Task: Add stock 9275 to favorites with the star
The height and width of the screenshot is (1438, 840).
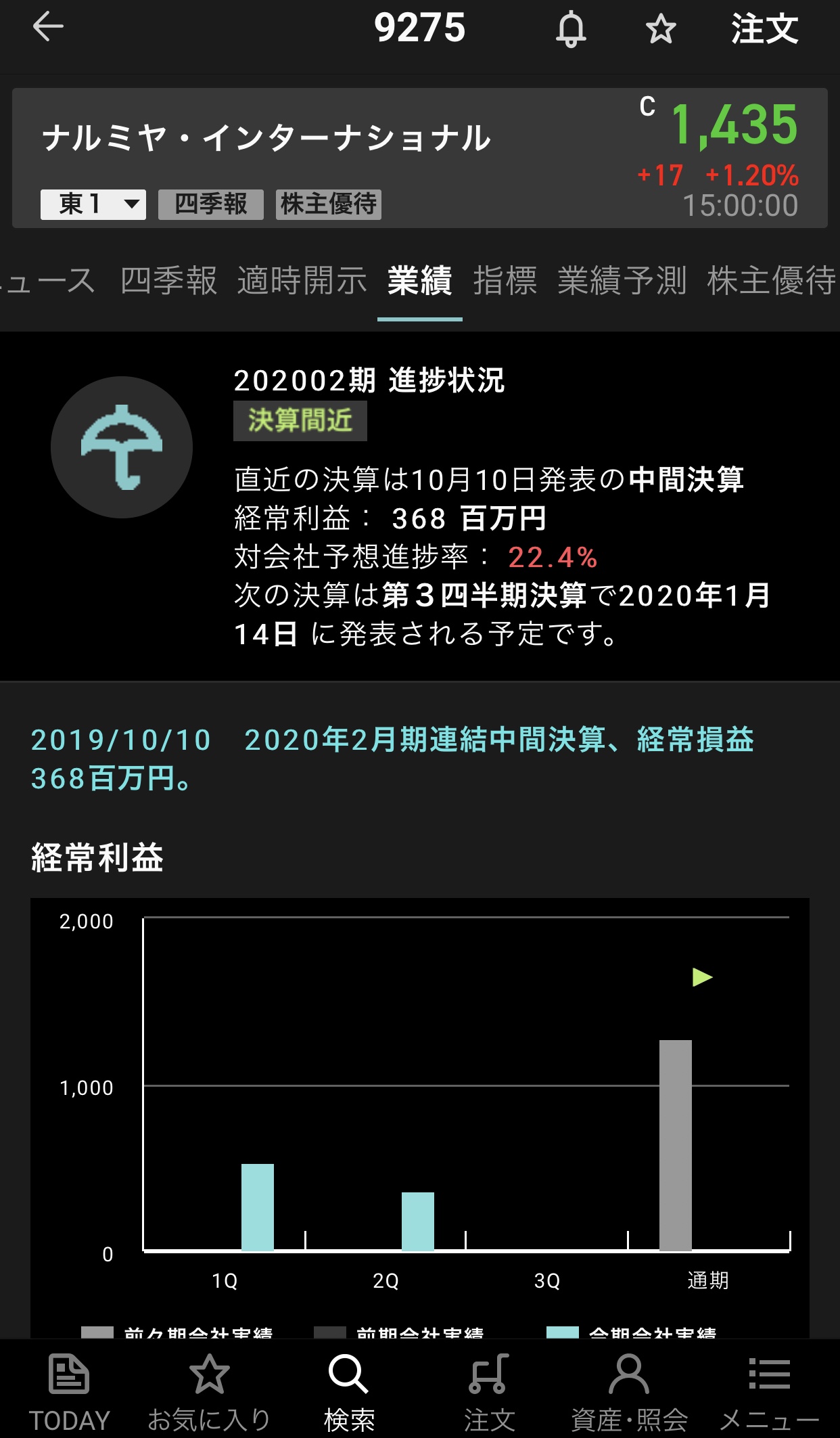Action: (x=660, y=30)
